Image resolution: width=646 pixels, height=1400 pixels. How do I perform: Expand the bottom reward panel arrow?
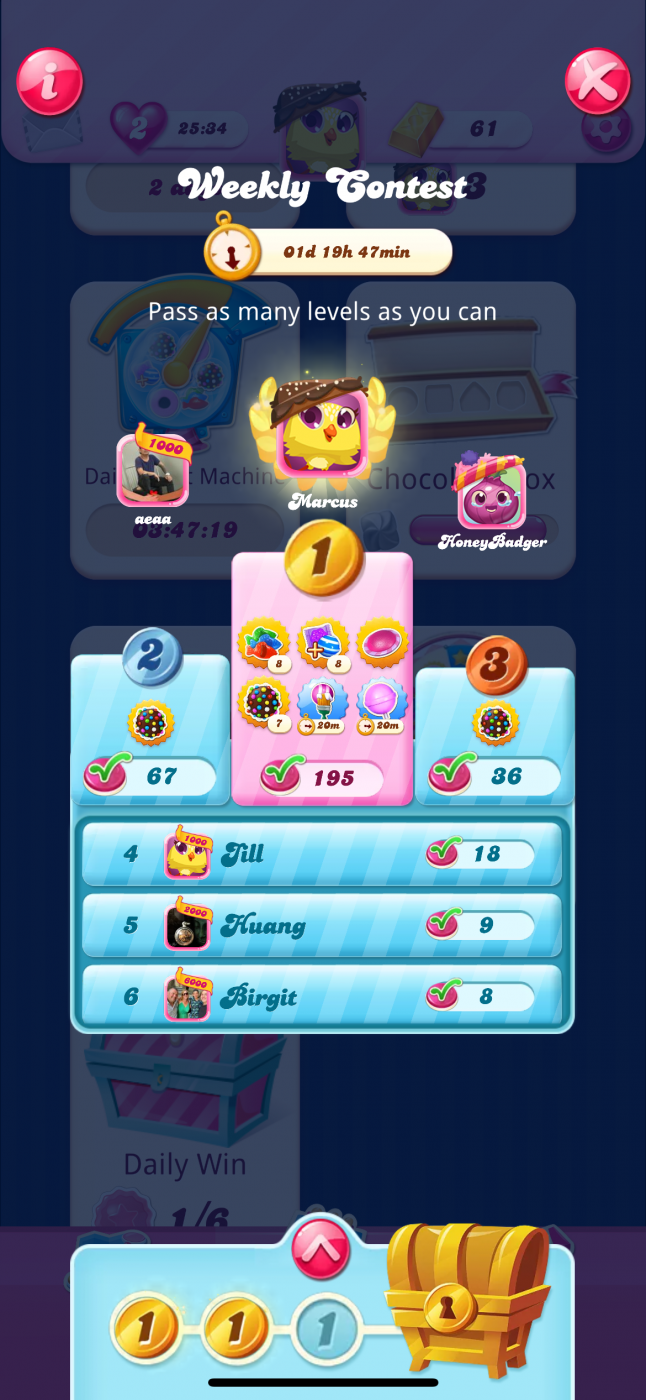pos(321,1248)
